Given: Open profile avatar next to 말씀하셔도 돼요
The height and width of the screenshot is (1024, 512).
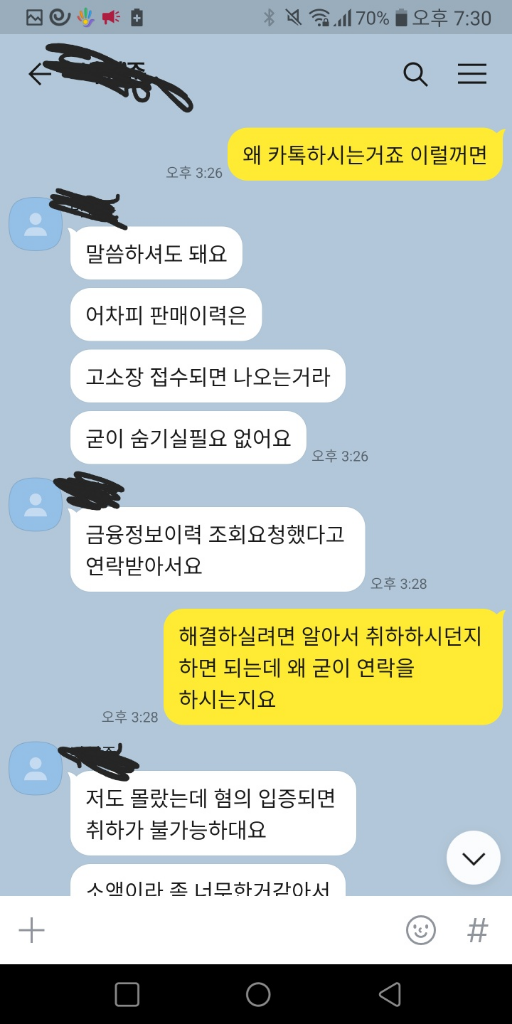Looking at the screenshot, I should tap(35, 223).
